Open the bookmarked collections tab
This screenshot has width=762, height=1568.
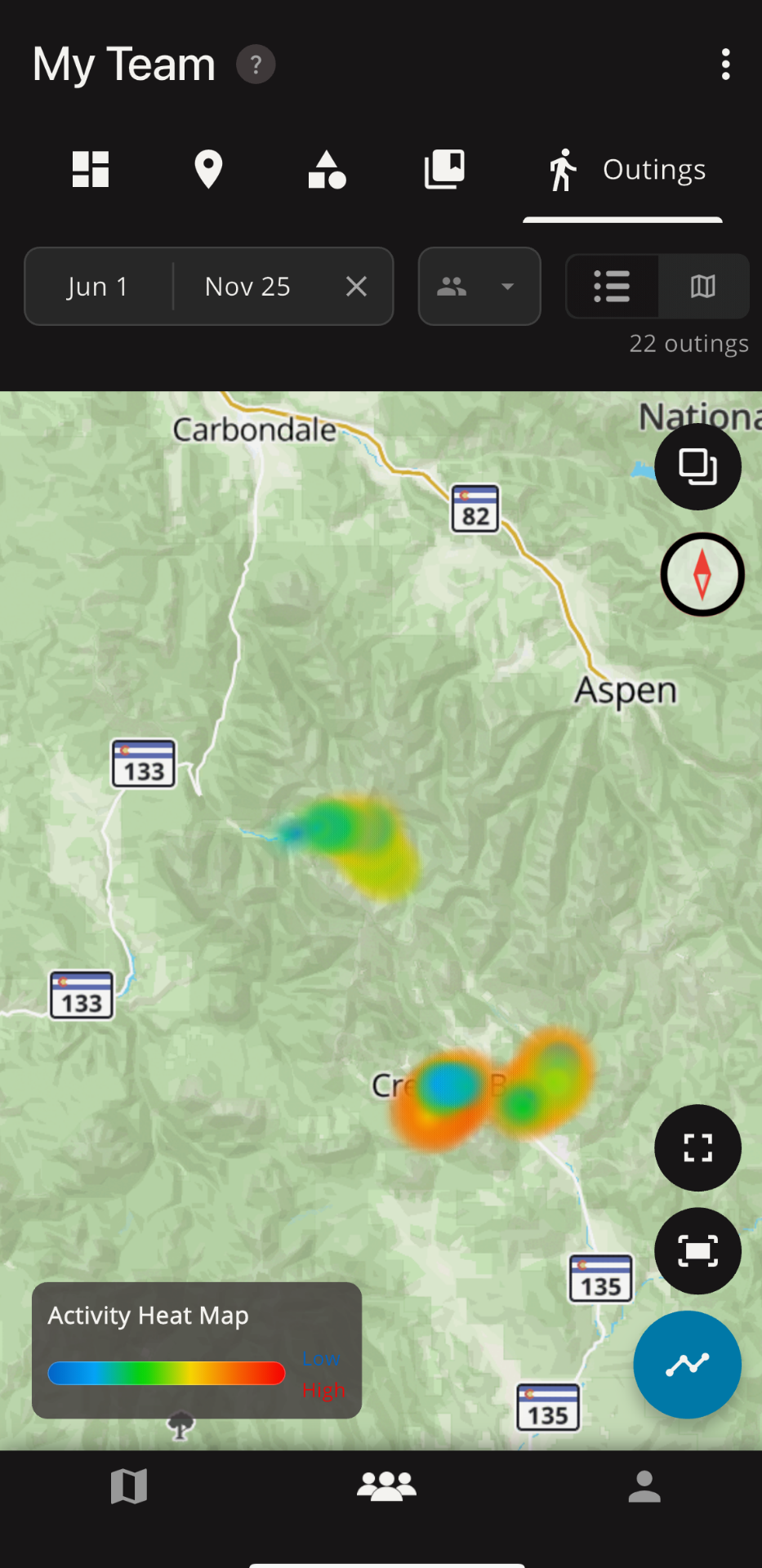(445, 170)
